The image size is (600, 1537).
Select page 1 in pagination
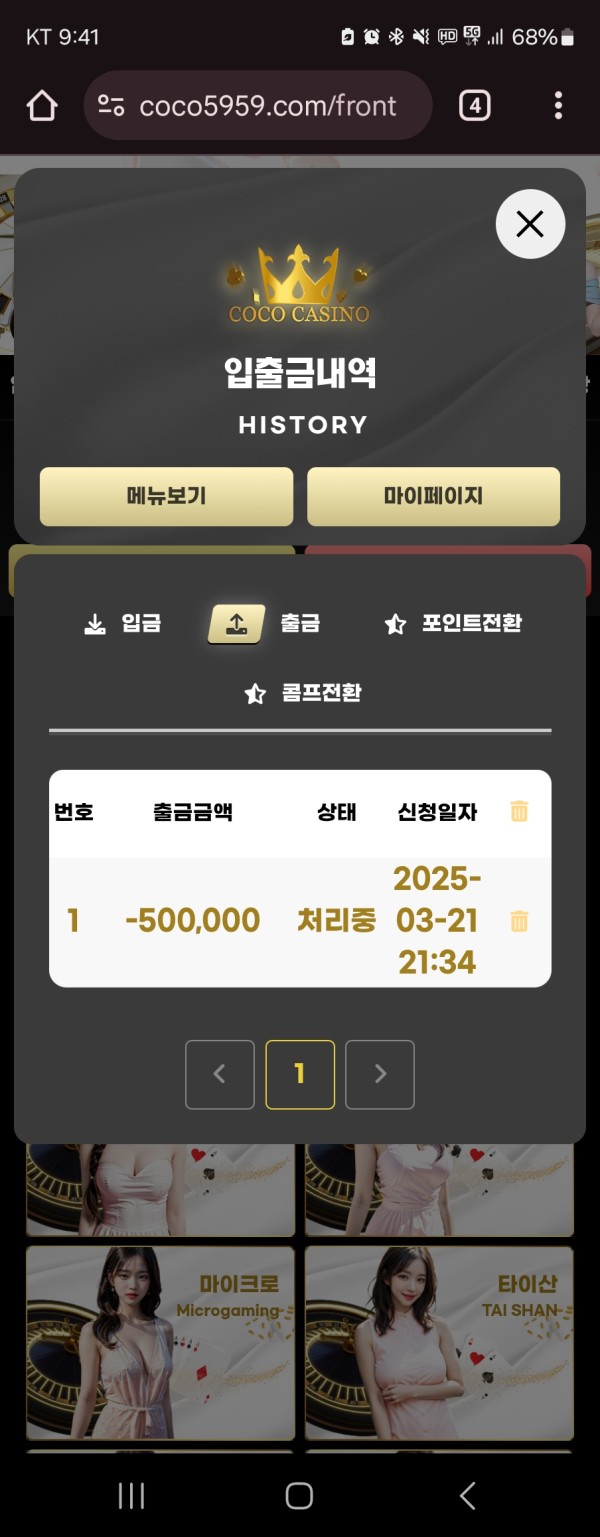click(x=300, y=1074)
